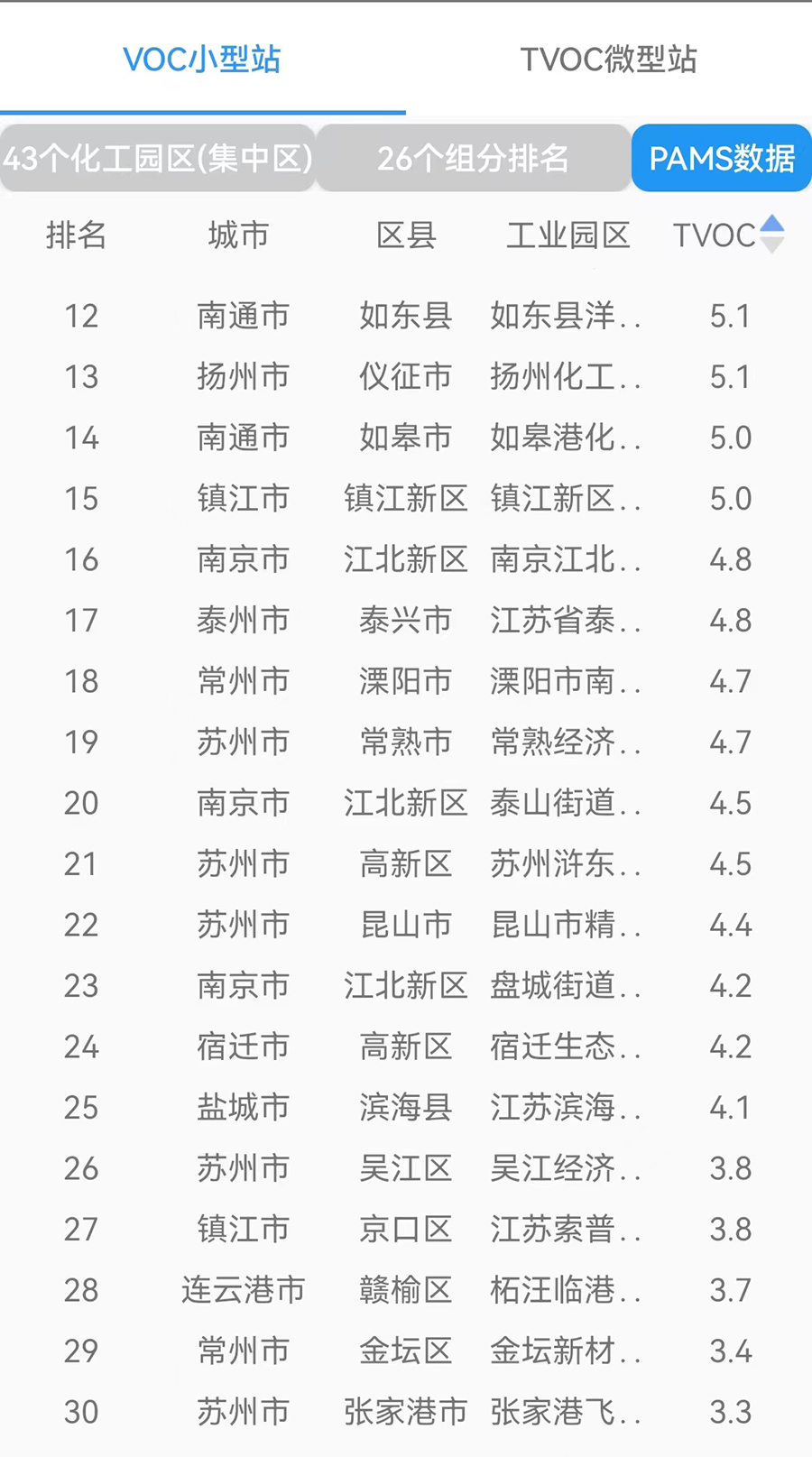This screenshot has width=812, height=1457.
Task: Select 43个化工园区(集中区) segment
Action: coord(158,158)
